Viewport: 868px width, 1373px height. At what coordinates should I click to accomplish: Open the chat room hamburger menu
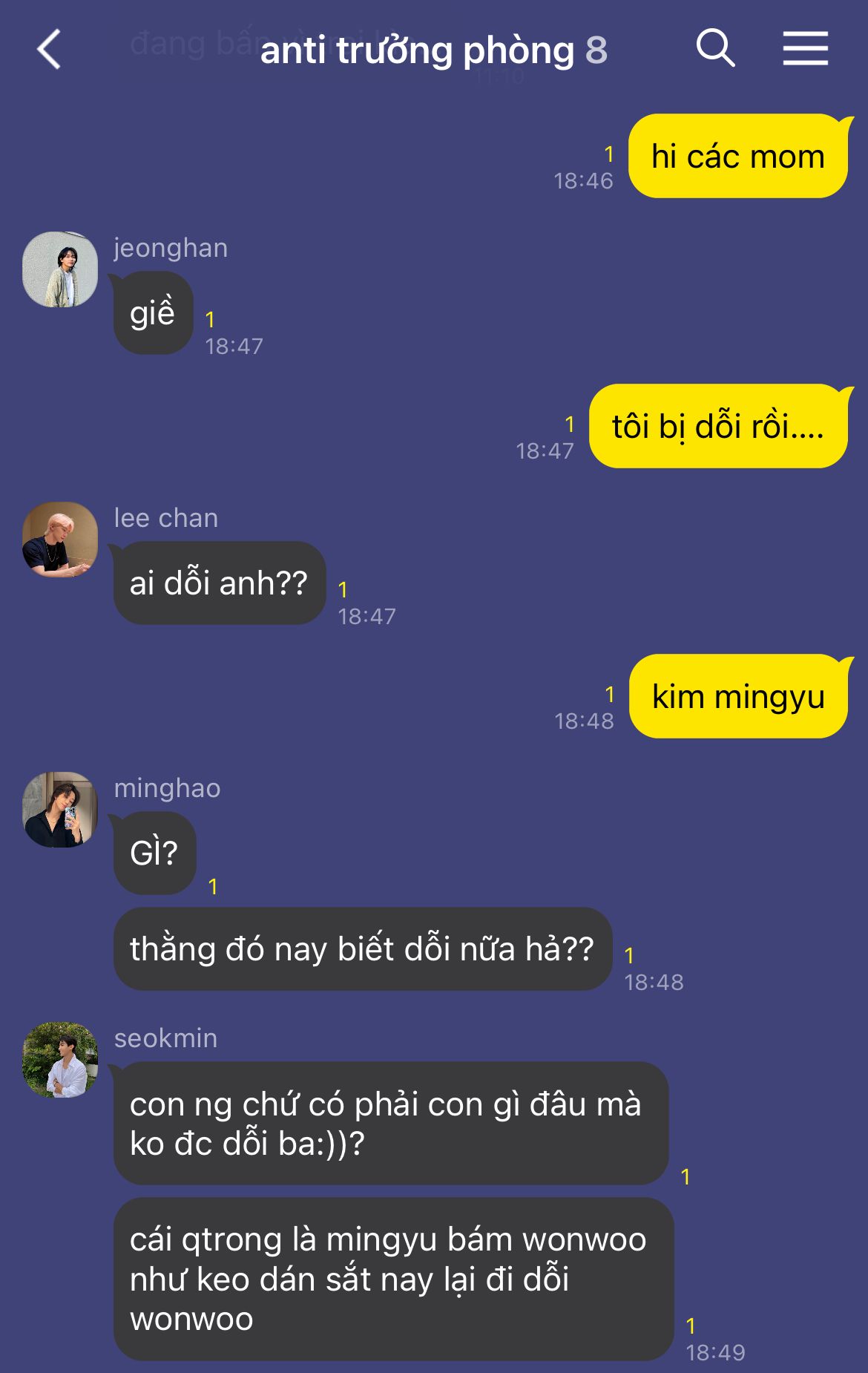coord(805,49)
